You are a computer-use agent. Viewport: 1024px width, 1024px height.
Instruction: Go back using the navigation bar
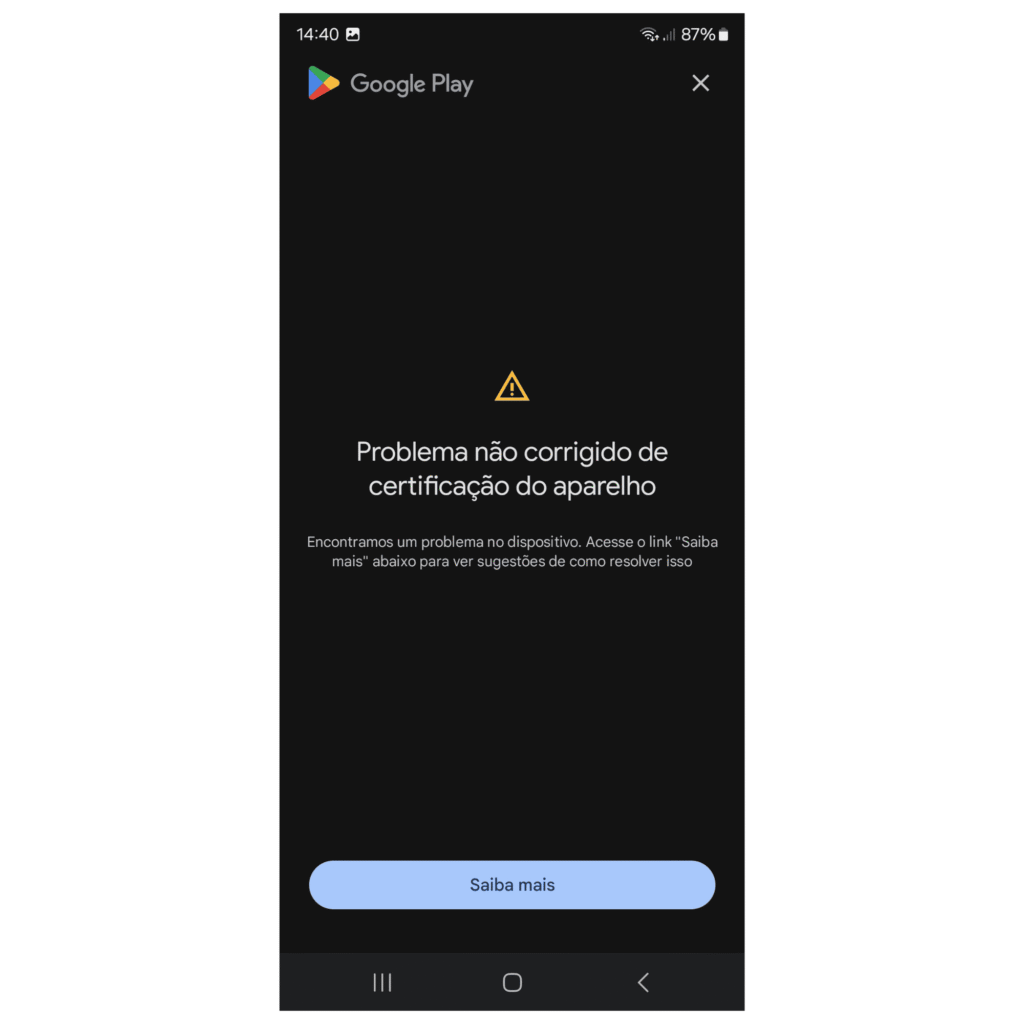[643, 982]
